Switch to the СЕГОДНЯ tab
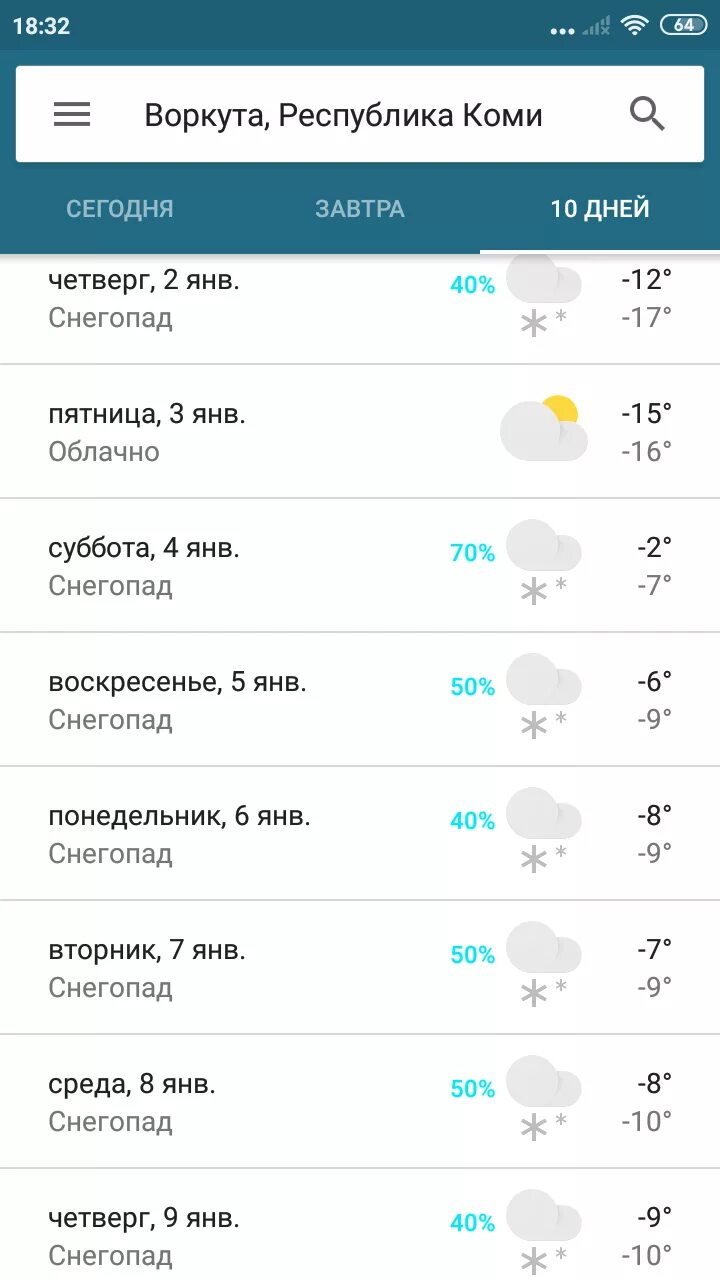Screen dimensions: 720x1280 [x=120, y=209]
